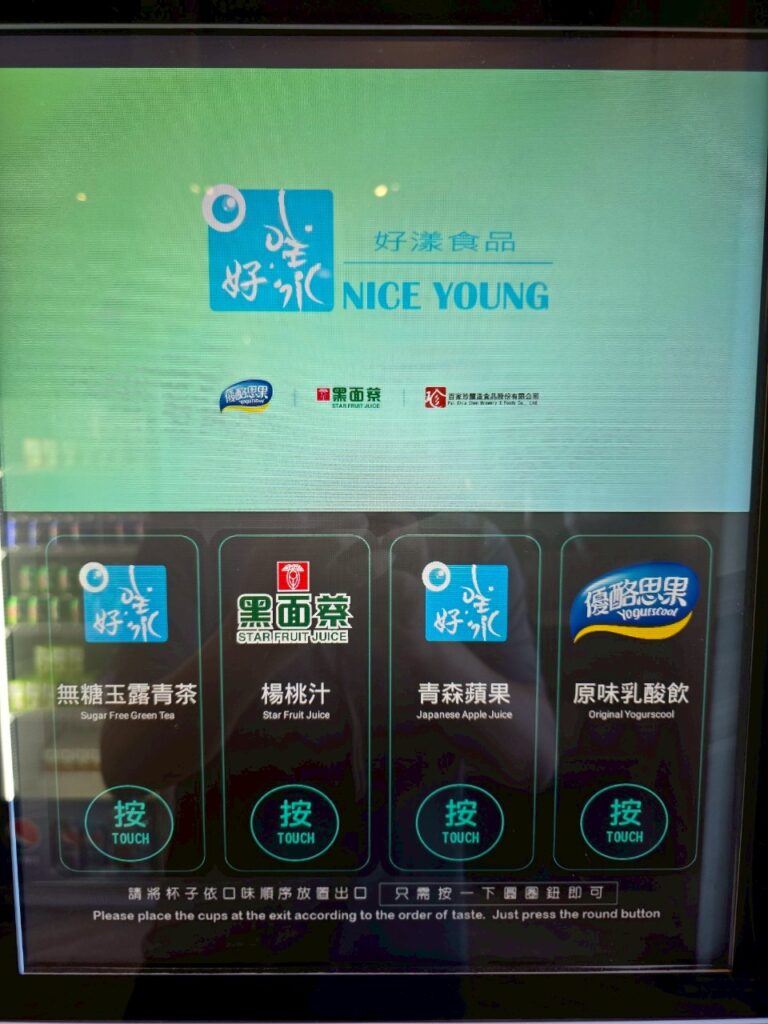Image resolution: width=768 pixels, height=1024 pixels.
Task: Tap the Original Yogurscool touch button
Action: click(624, 821)
